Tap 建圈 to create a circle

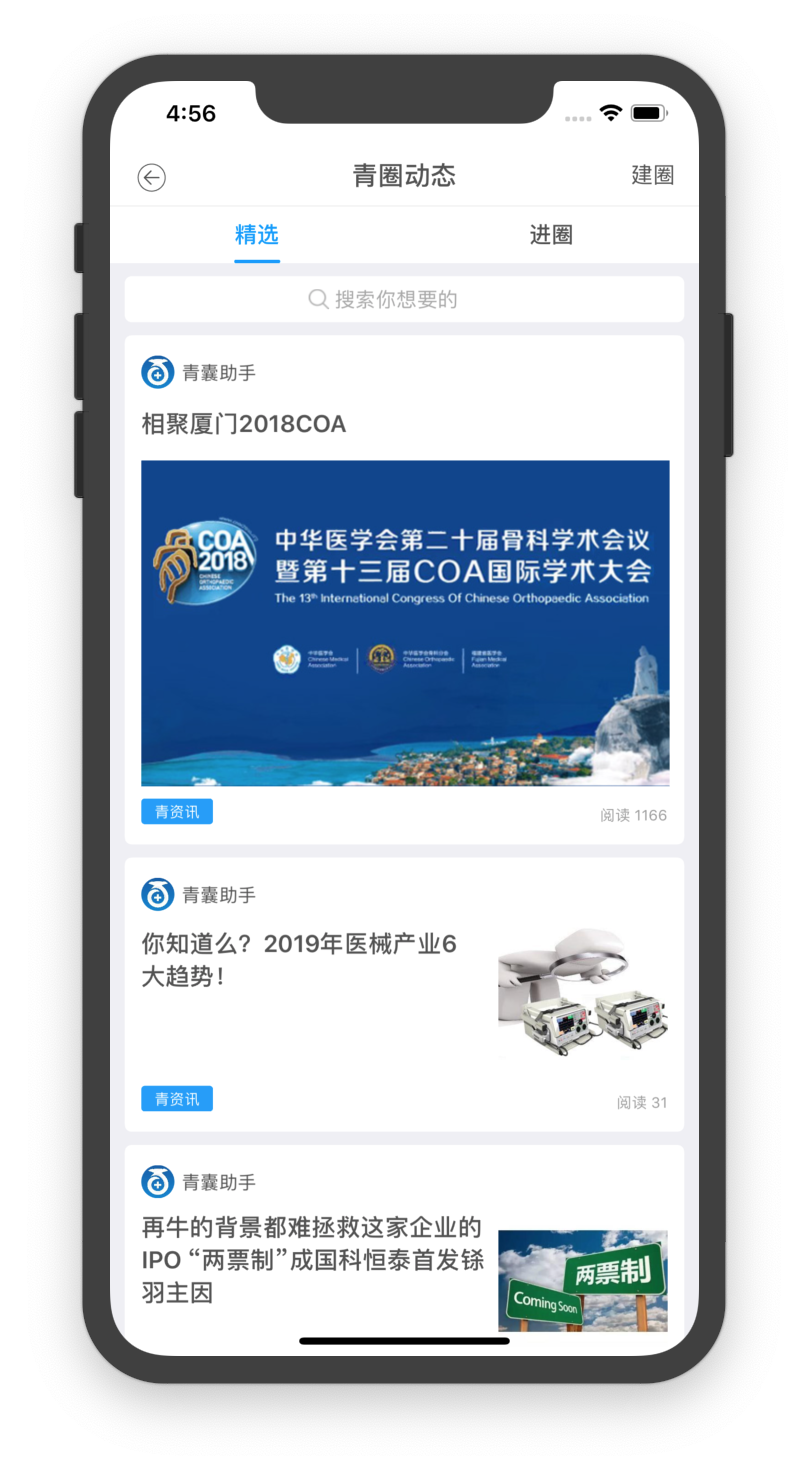[652, 175]
